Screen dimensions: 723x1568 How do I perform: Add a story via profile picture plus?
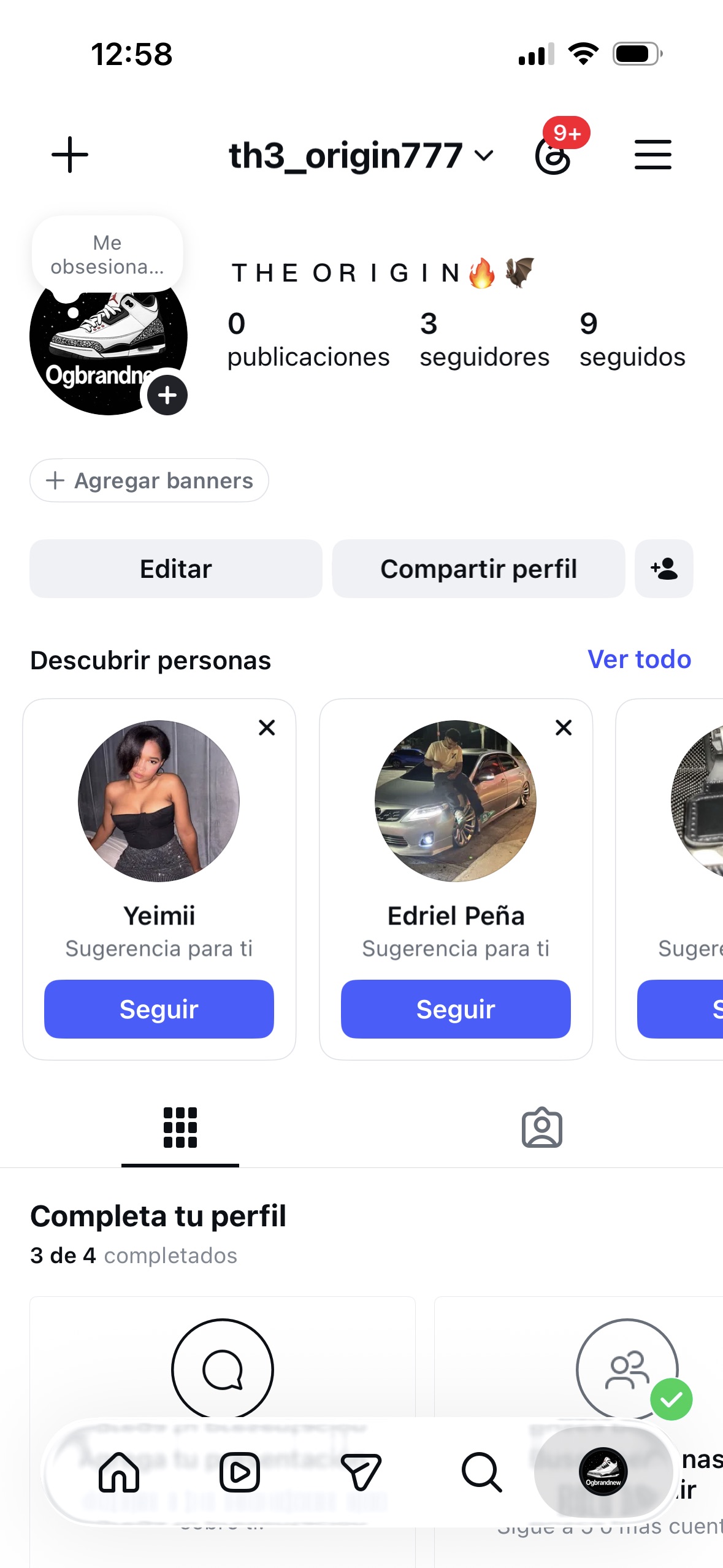167,395
